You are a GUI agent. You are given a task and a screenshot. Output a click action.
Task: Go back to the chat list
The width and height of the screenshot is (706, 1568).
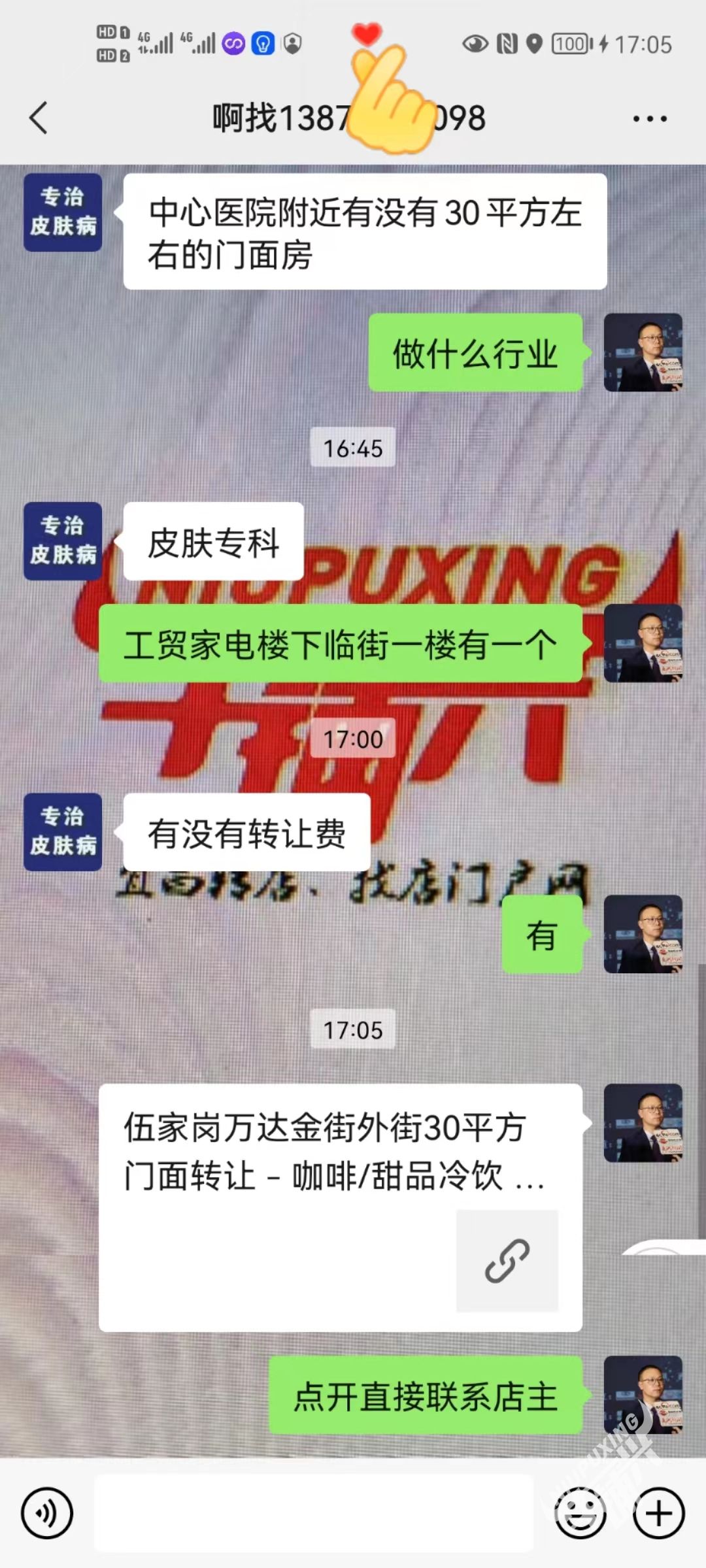pyautogui.click(x=39, y=118)
